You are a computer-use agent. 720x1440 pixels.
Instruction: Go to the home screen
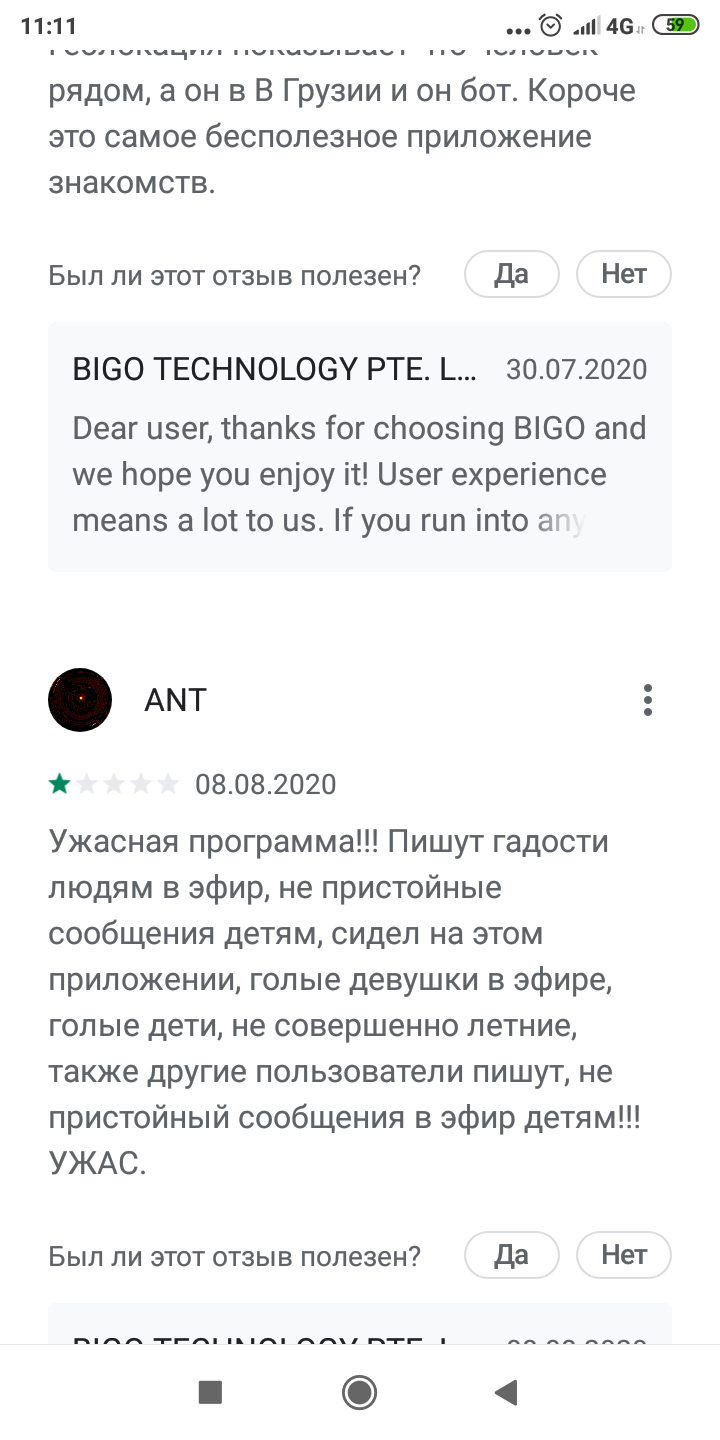coord(359,1392)
